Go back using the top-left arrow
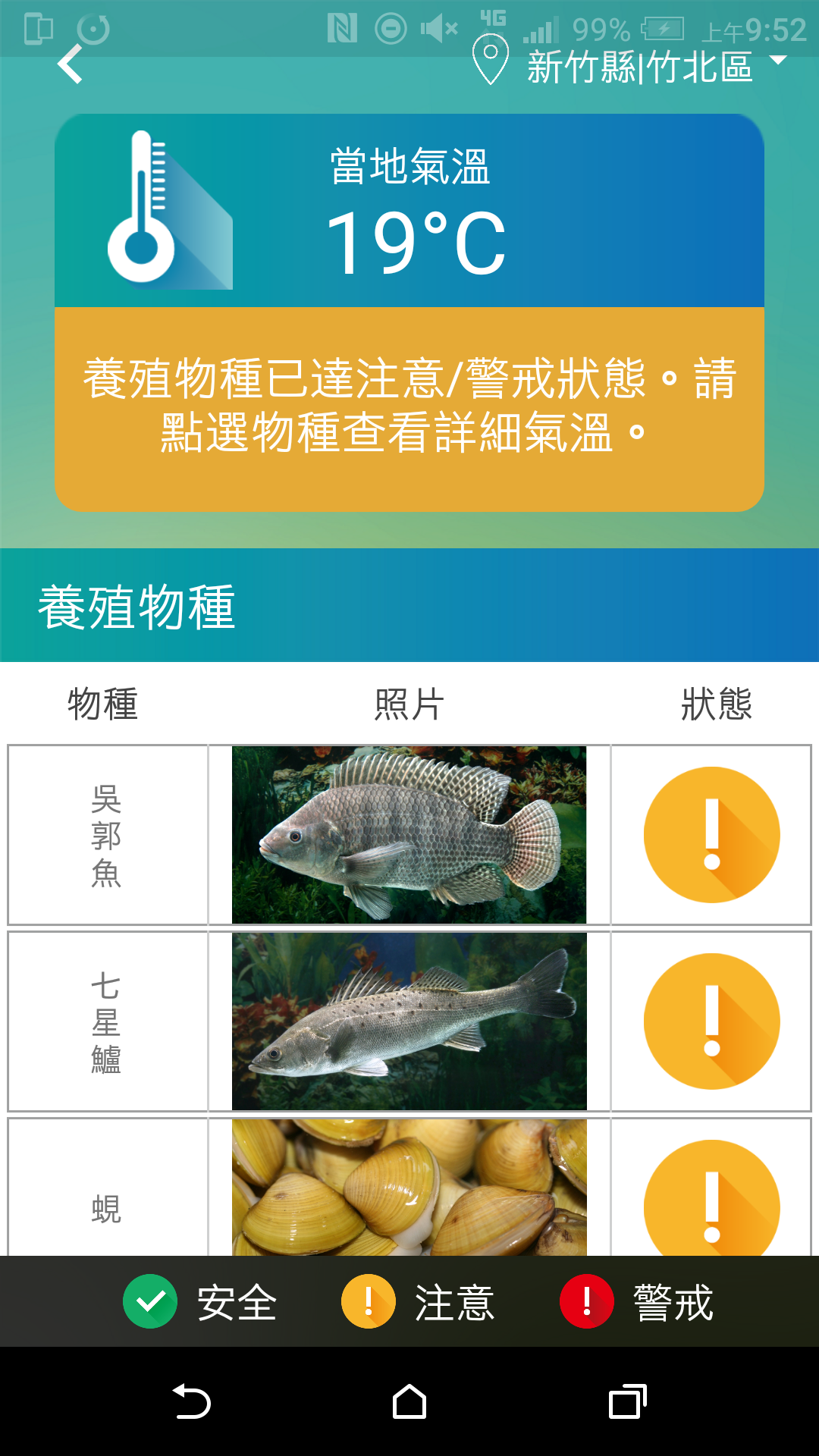Viewport: 819px width, 1456px height. (70, 64)
